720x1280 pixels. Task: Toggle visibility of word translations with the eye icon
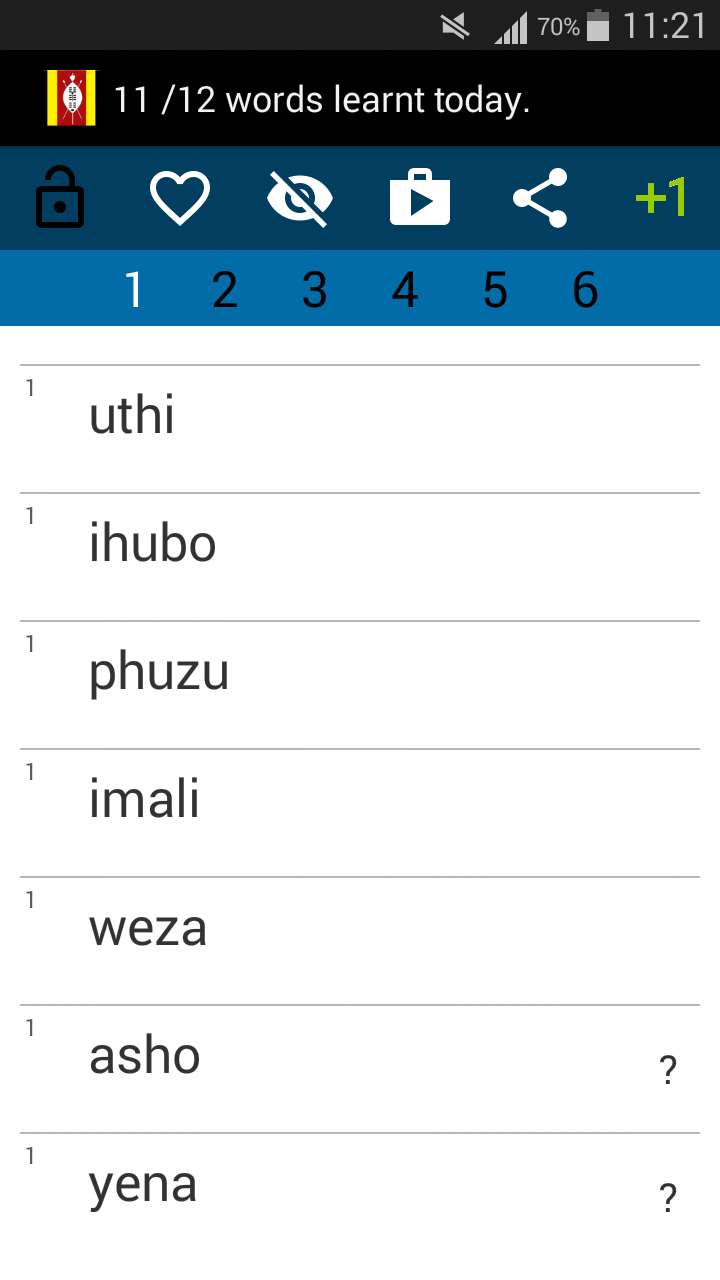tap(299, 197)
